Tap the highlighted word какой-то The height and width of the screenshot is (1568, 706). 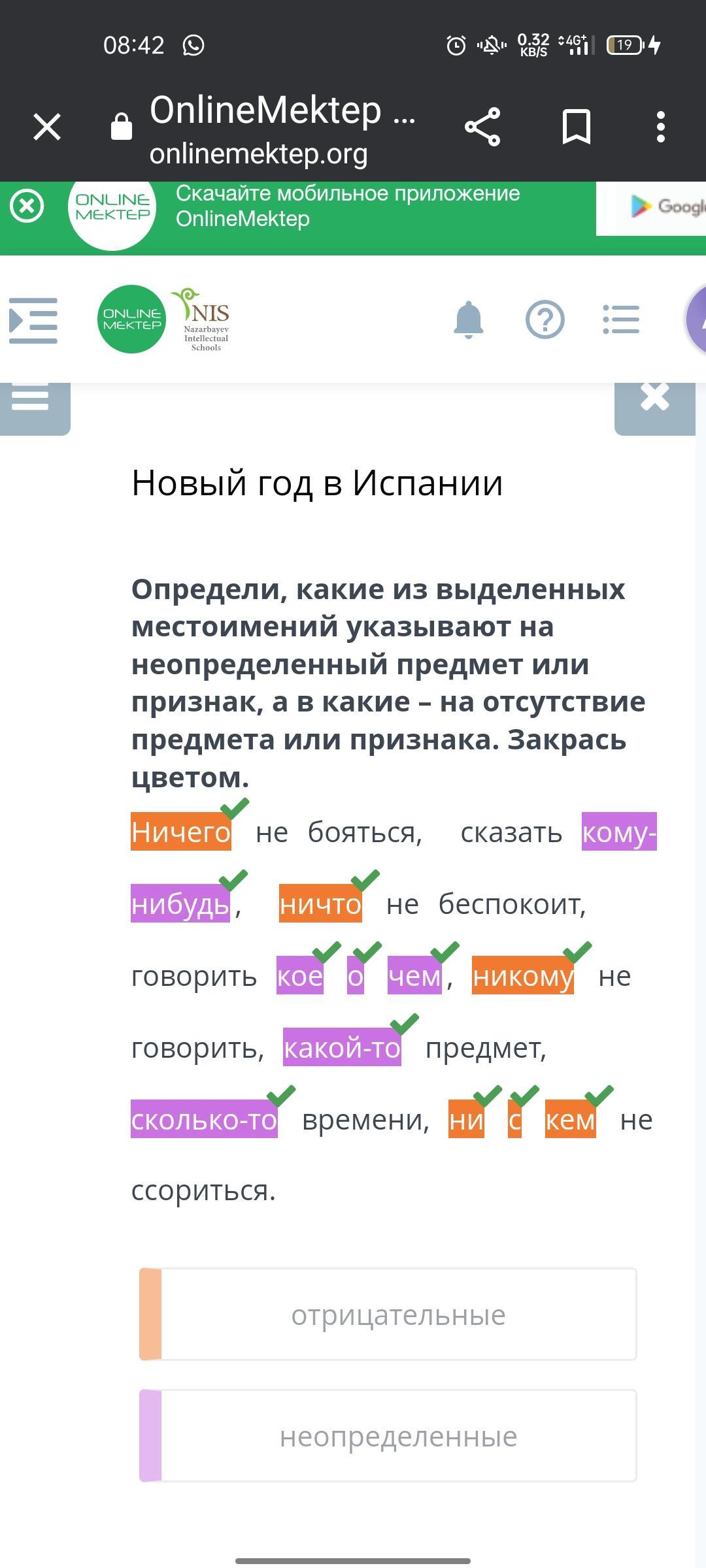[342, 1047]
